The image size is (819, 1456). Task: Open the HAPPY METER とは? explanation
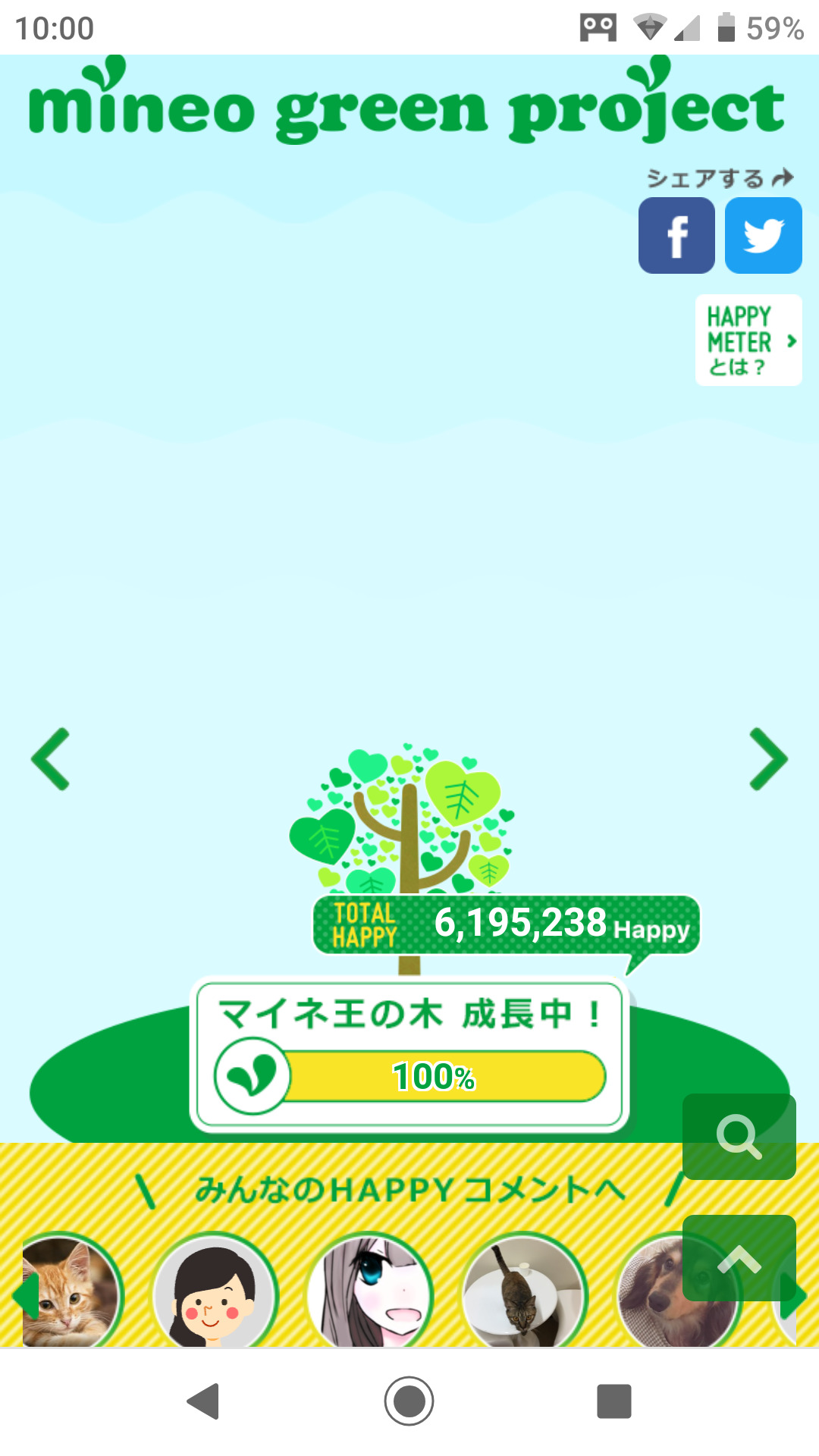tap(748, 340)
